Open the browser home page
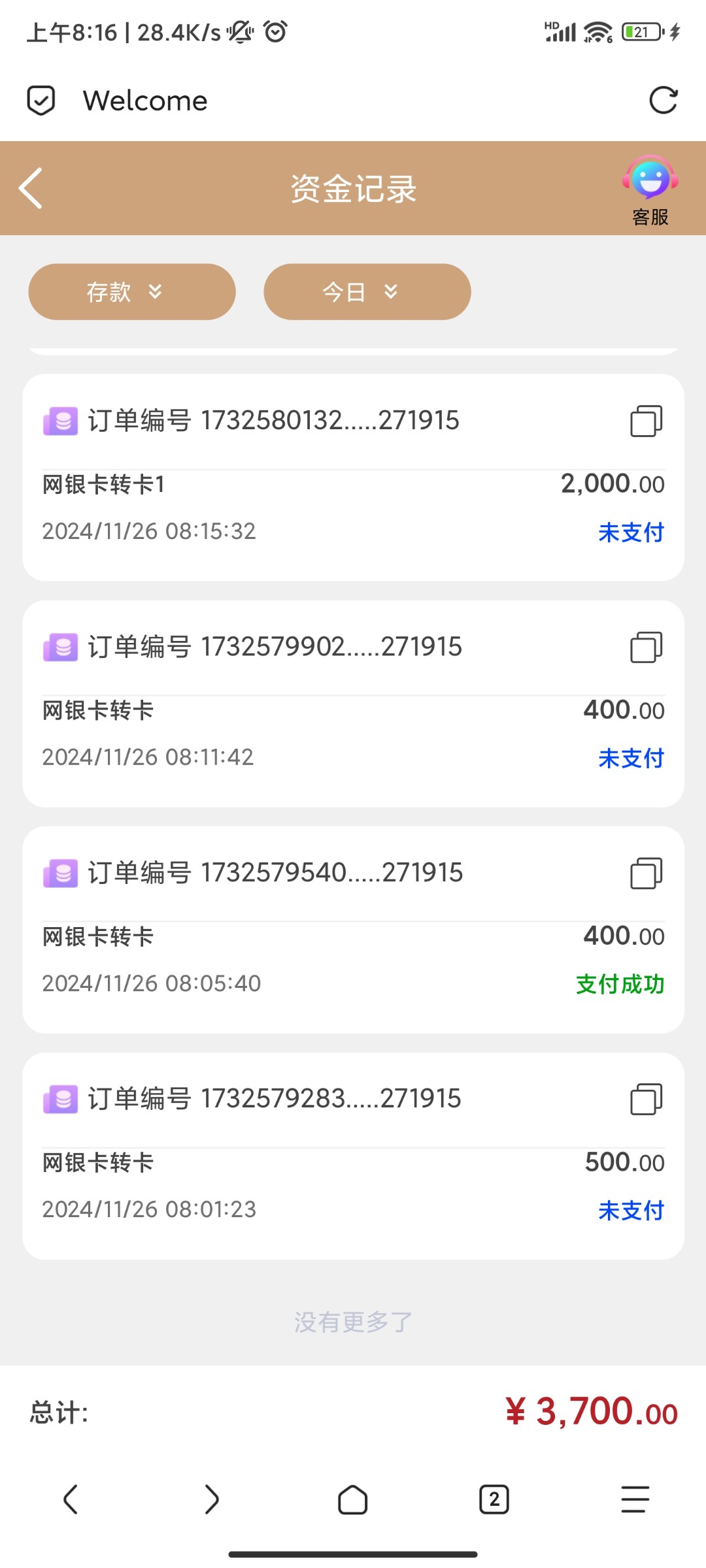The width and height of the screenshot is (706, 1568). click(352, 1499)
